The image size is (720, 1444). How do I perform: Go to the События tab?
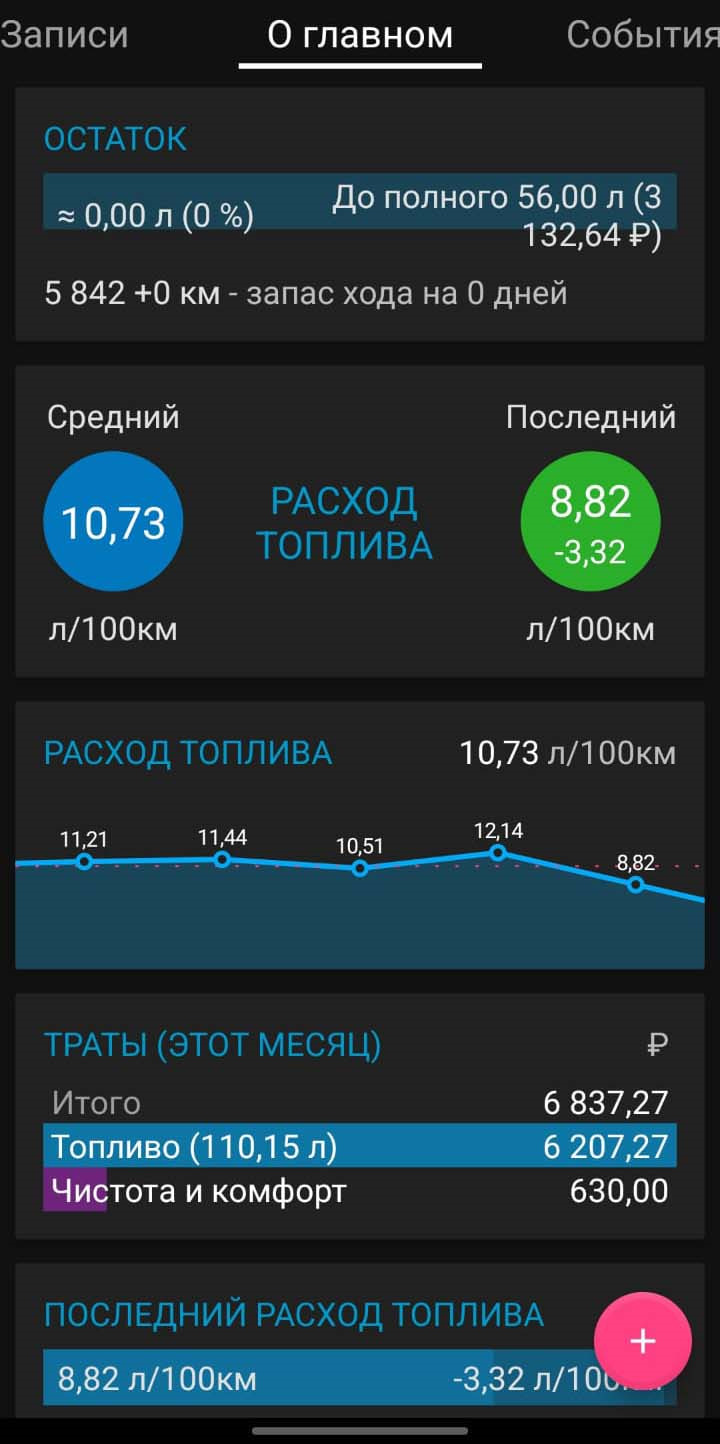642,35
